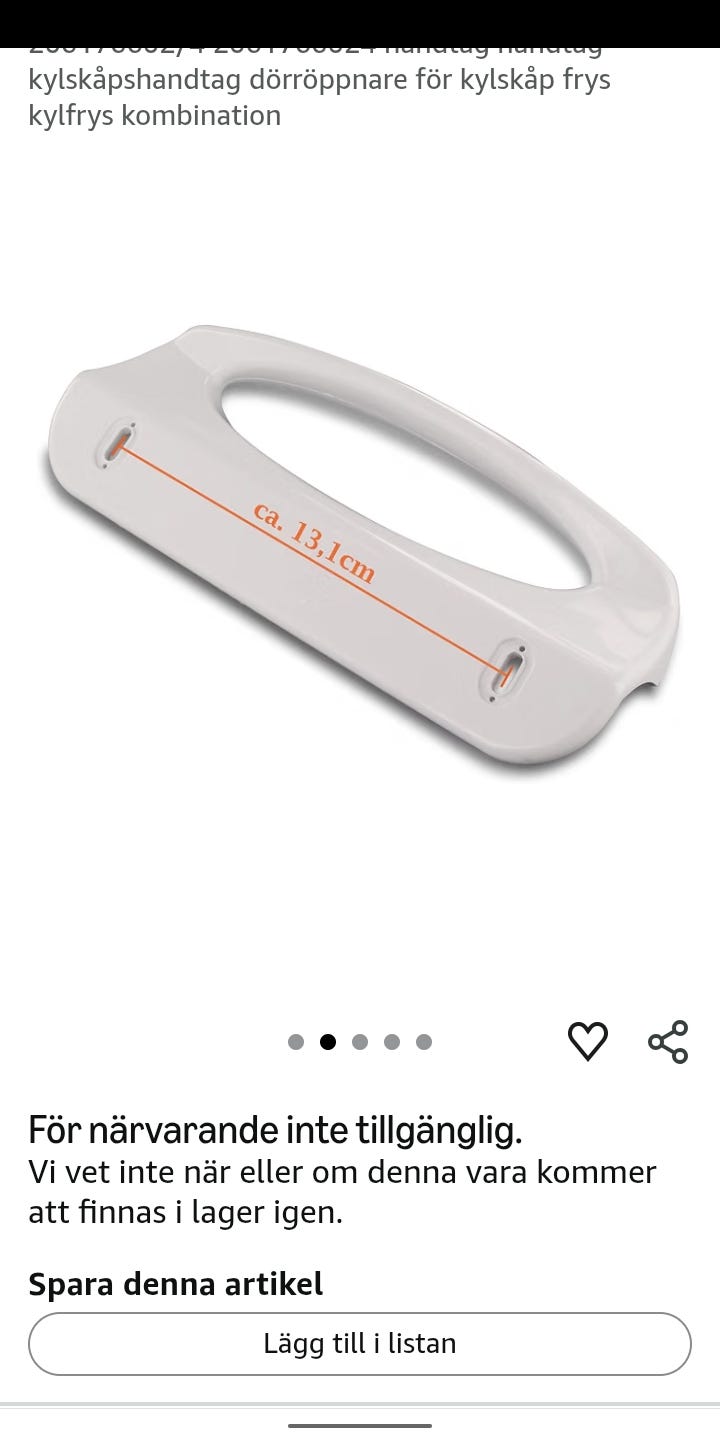This screenshot has width=720, height=1440.
Task: Tap 'Lägg till i listan' button
Action: pos(360,1343)
